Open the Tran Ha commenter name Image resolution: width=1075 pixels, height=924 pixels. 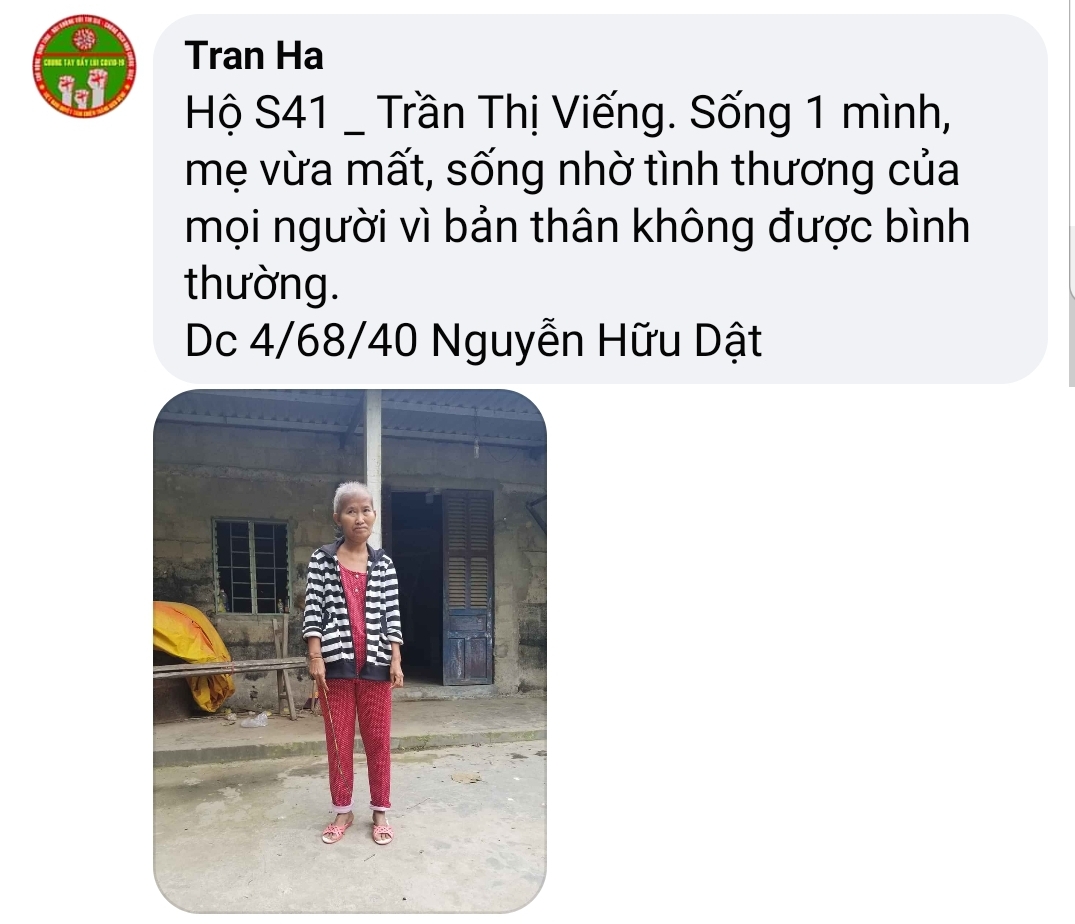coord(255,56)
